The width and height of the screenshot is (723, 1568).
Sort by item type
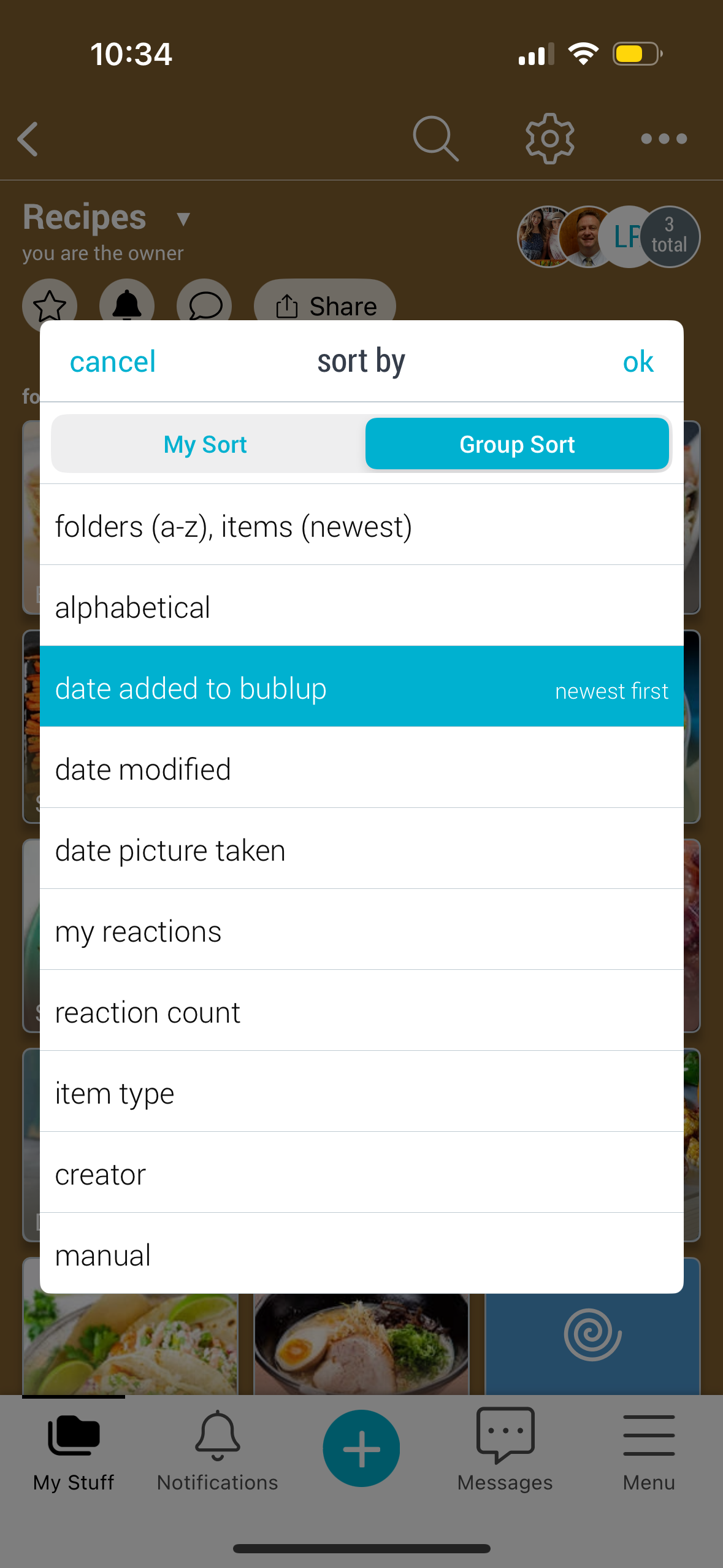pyautogui.click(x=362, y=1092)
